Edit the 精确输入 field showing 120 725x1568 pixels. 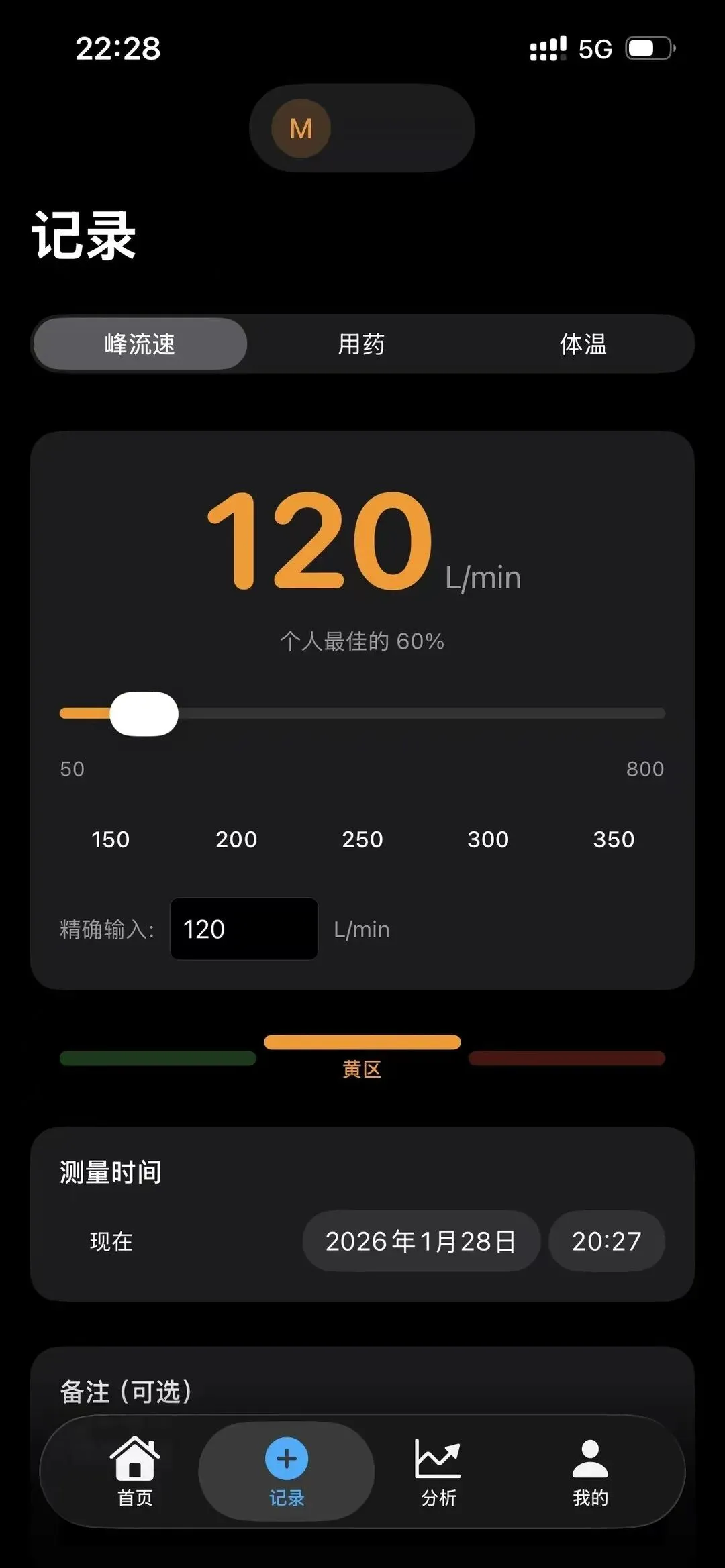point(244,929)
